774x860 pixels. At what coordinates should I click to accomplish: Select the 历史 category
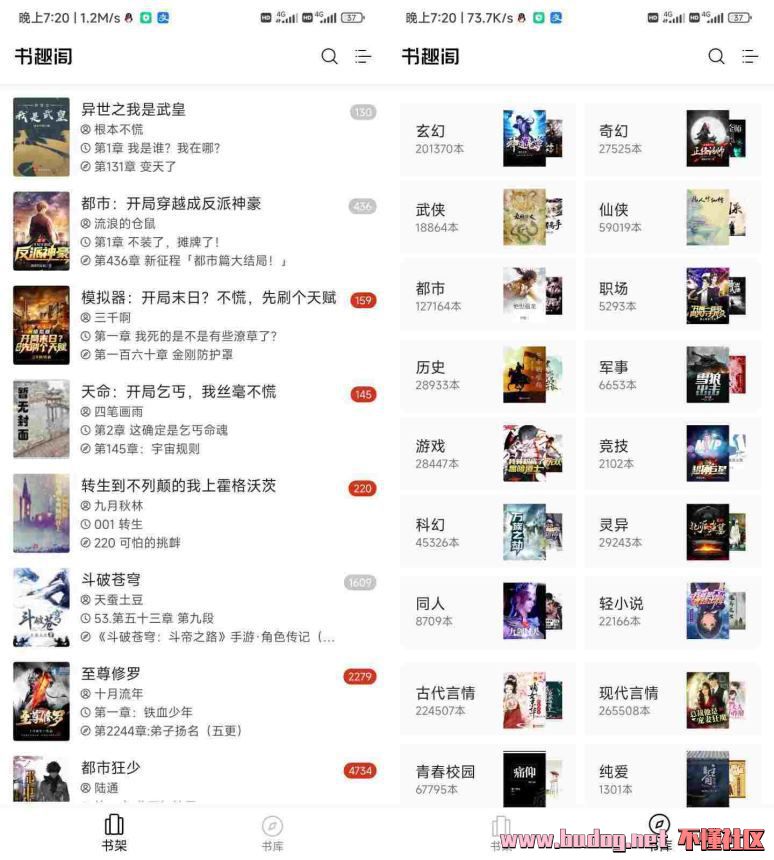click(488, 375)
